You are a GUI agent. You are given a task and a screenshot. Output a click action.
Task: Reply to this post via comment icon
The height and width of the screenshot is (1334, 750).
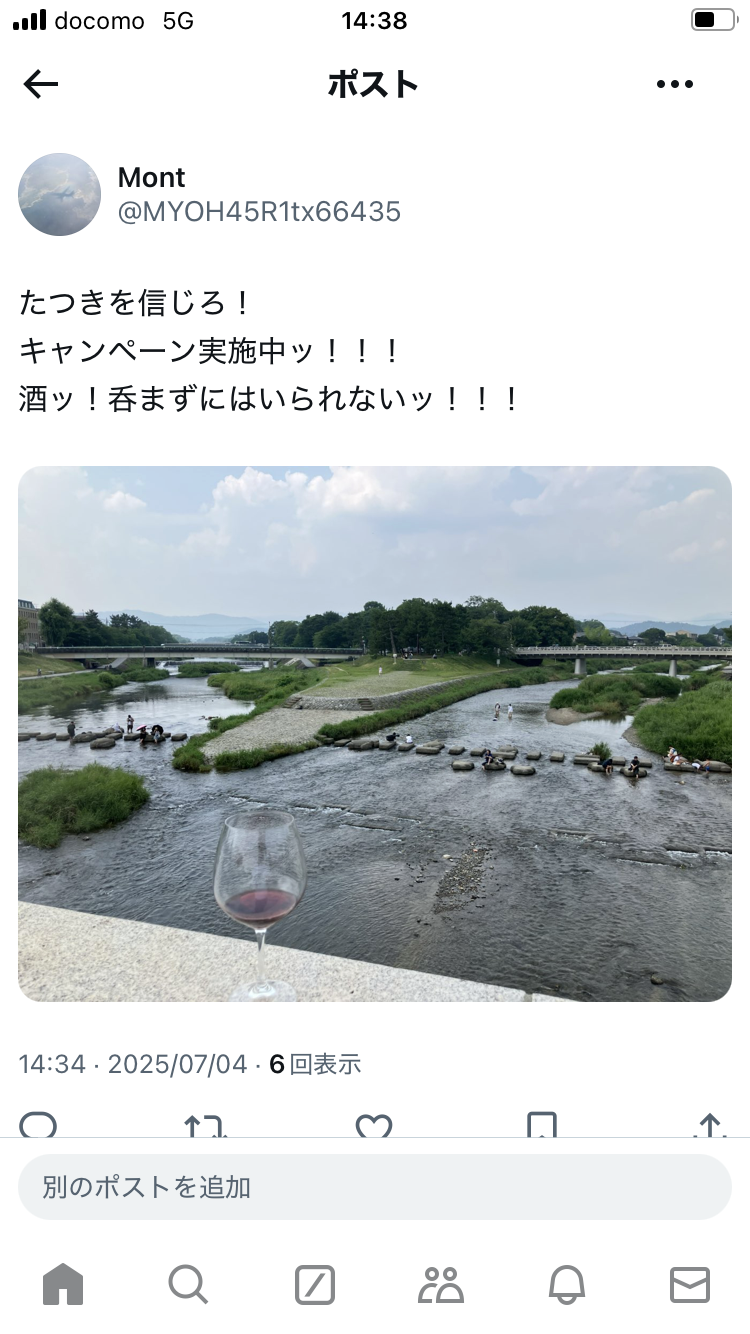pyautogui.click(x=38, y=1126)
